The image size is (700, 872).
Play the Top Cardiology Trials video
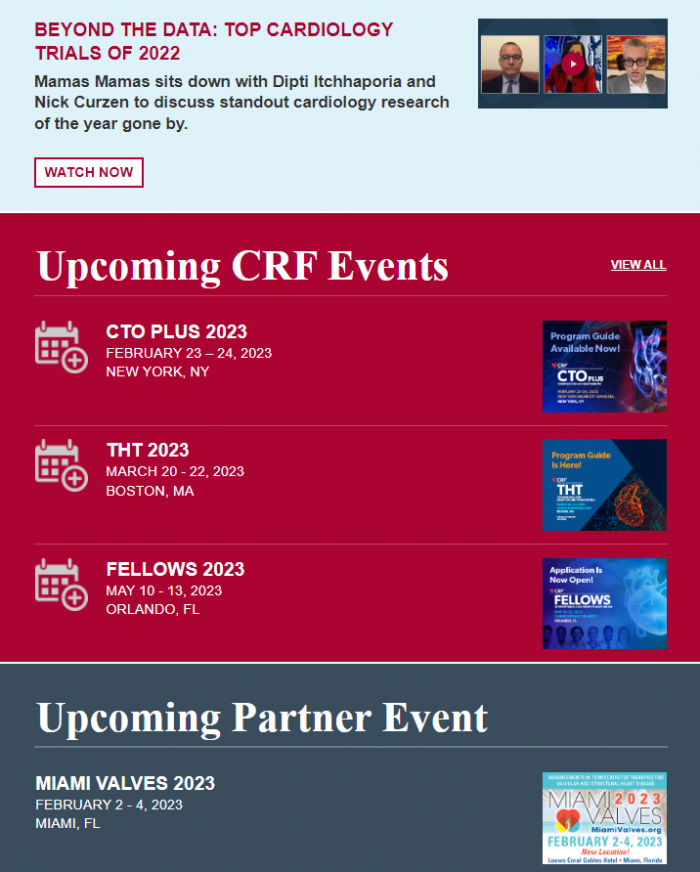pos(572,63)
